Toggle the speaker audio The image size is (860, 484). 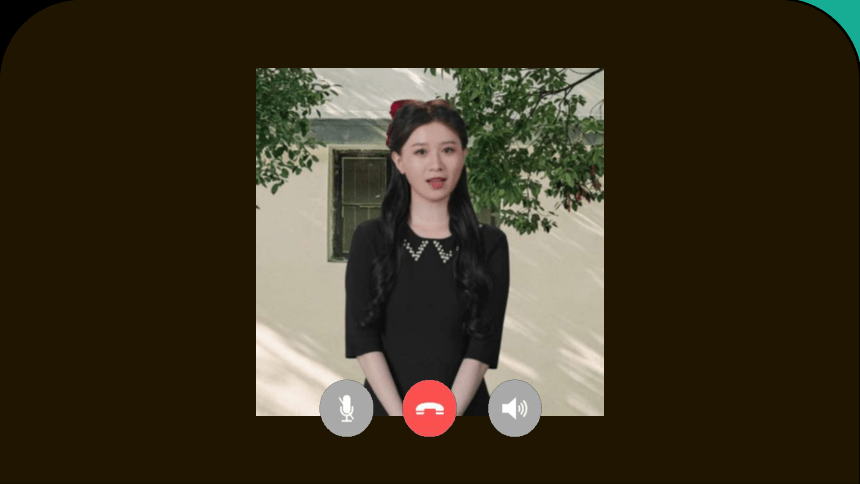coord(514,408)
